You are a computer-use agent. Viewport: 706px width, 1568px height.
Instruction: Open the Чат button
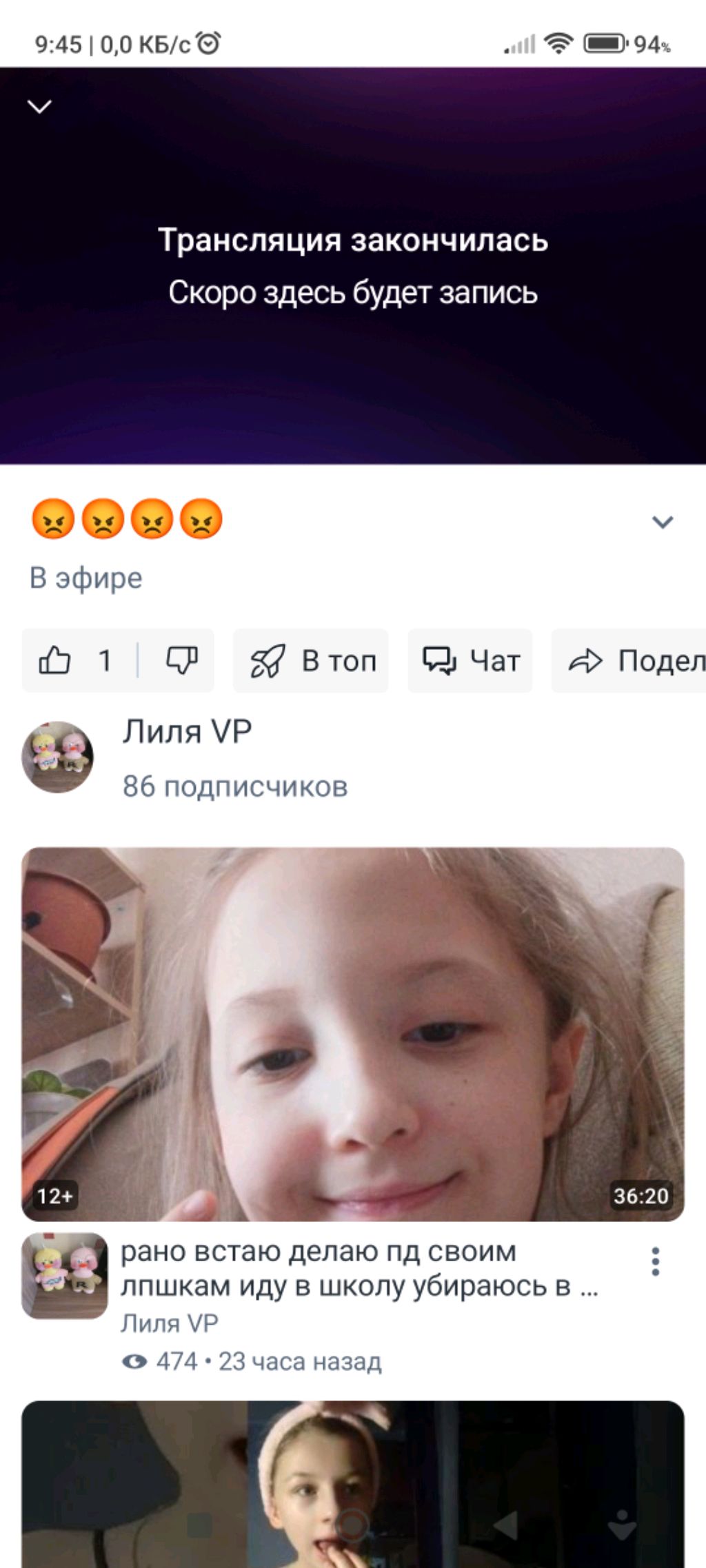coord(470,660)
